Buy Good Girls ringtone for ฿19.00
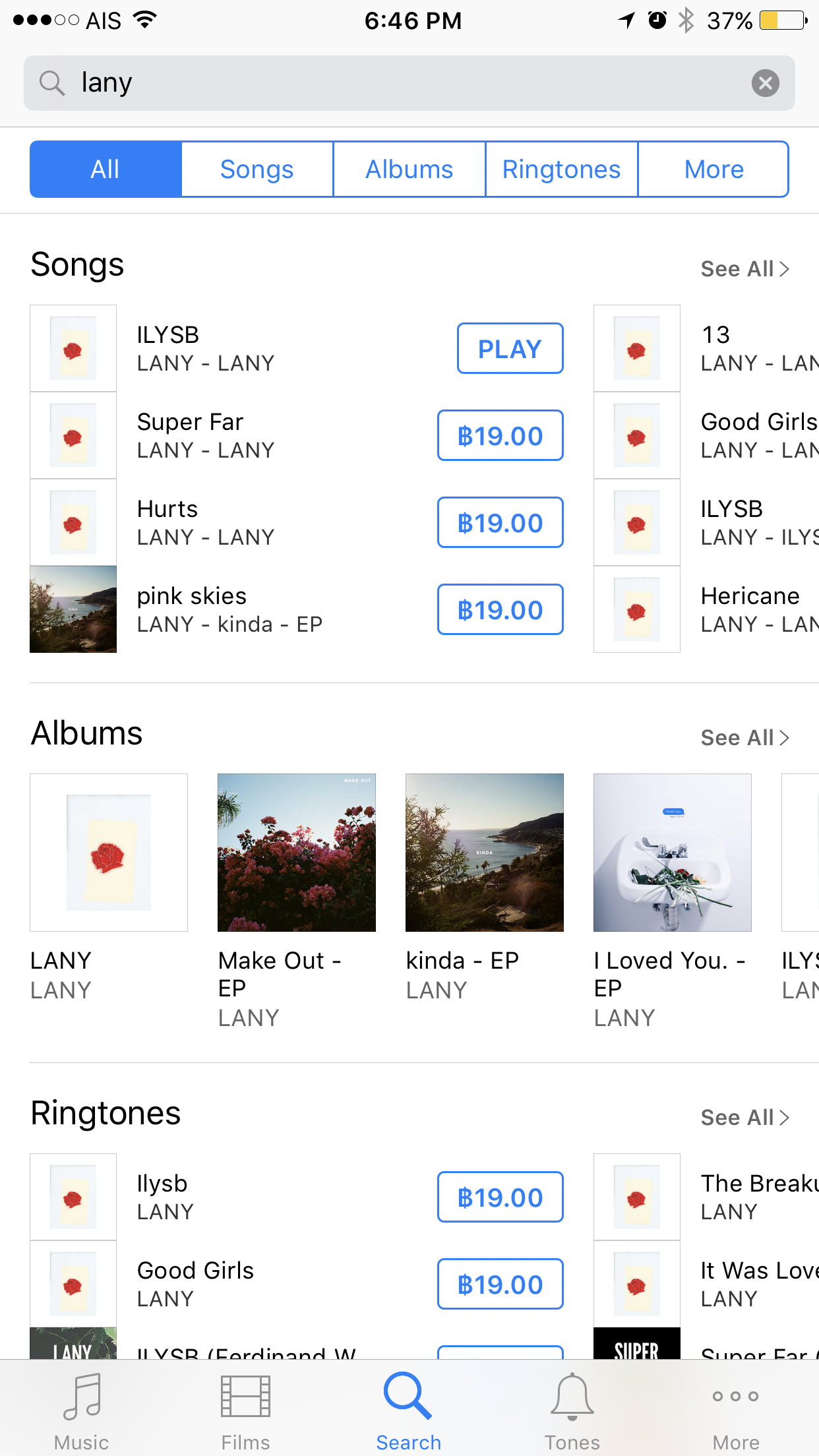The image size is (819, 1456). (x=500, y=1284)
